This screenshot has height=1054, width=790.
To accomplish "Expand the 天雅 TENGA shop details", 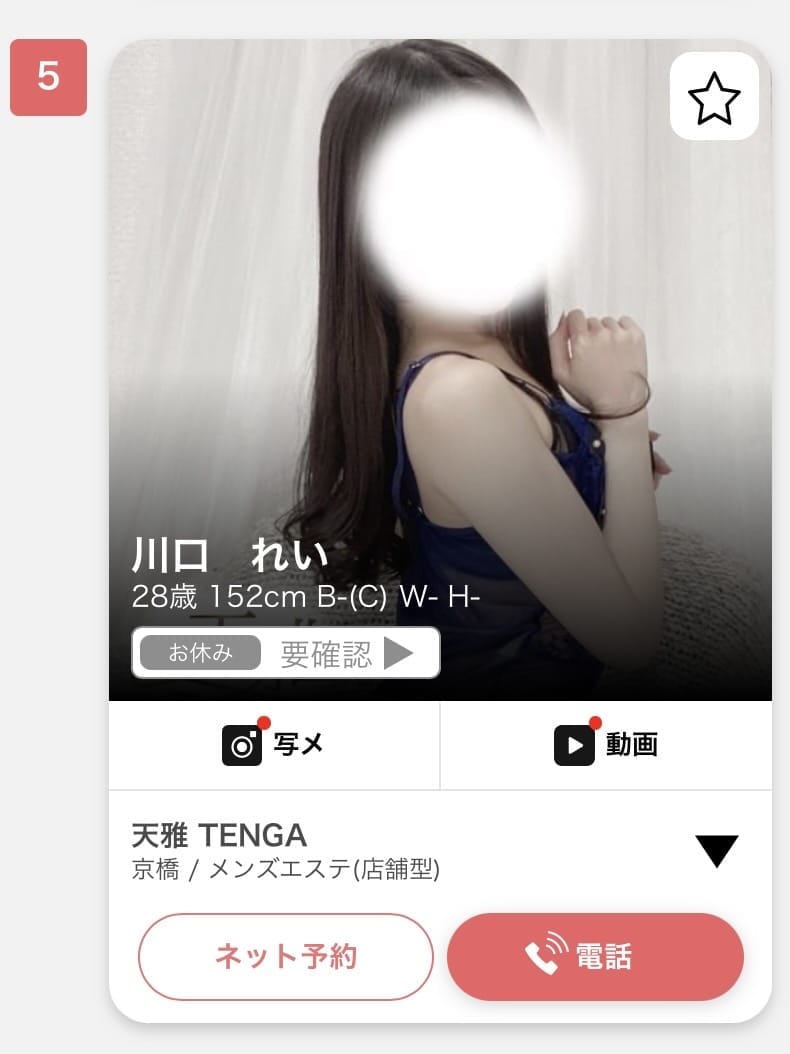I will pyautogui.click(x=716, y=851).
